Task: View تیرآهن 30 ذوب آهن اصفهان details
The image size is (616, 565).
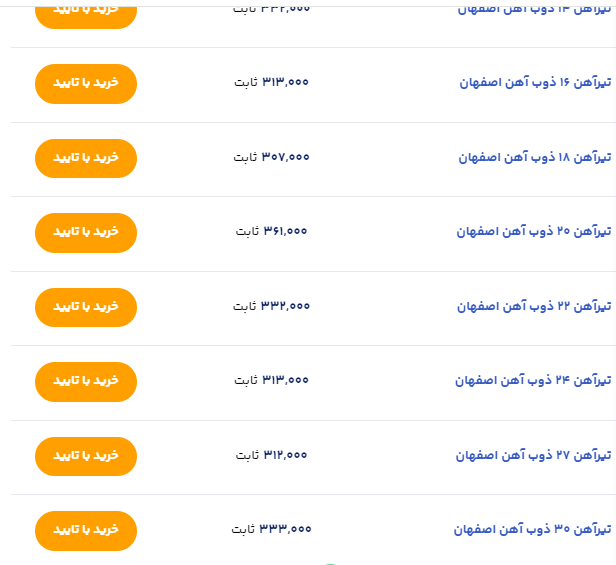Action: point(532,530)
